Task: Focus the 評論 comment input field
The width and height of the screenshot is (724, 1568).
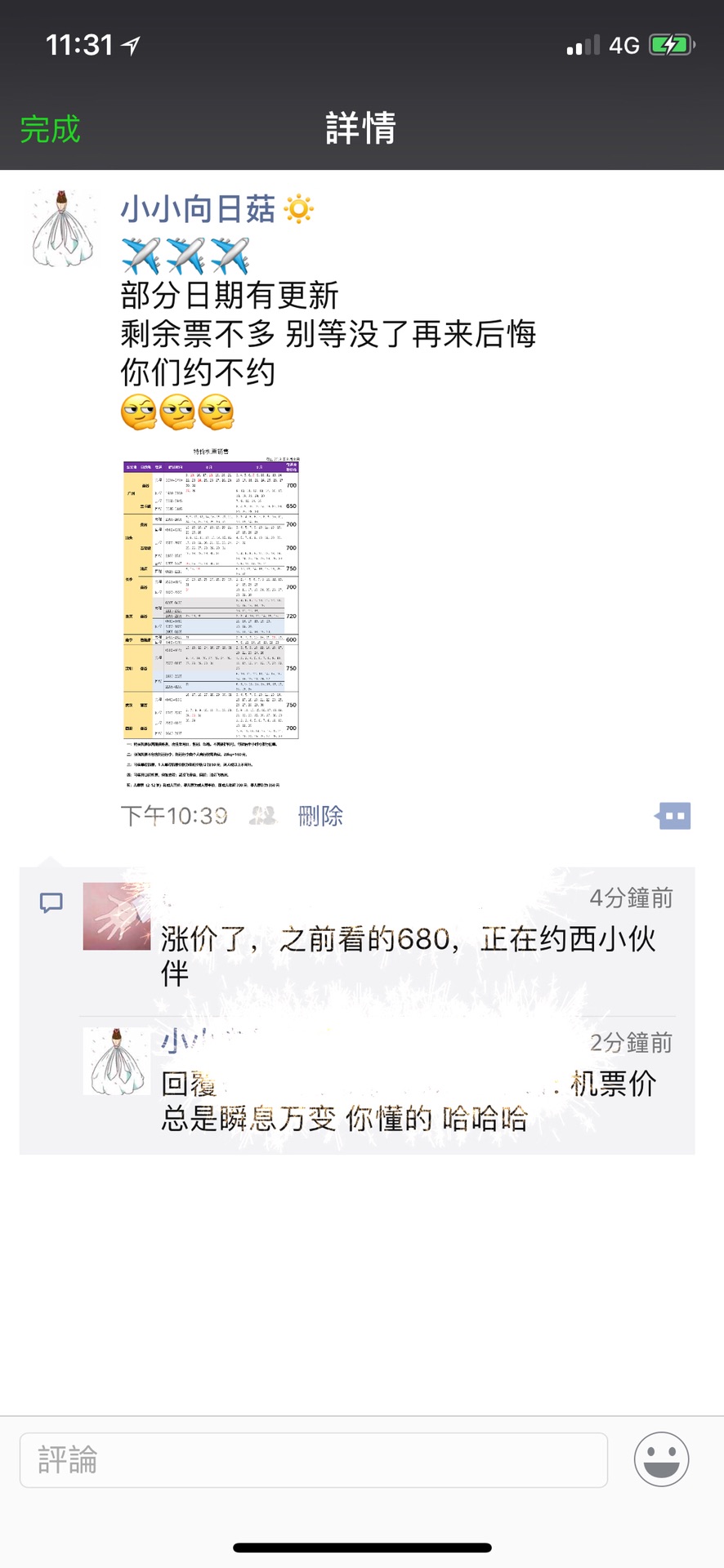Action: (x=313, y=1459)
